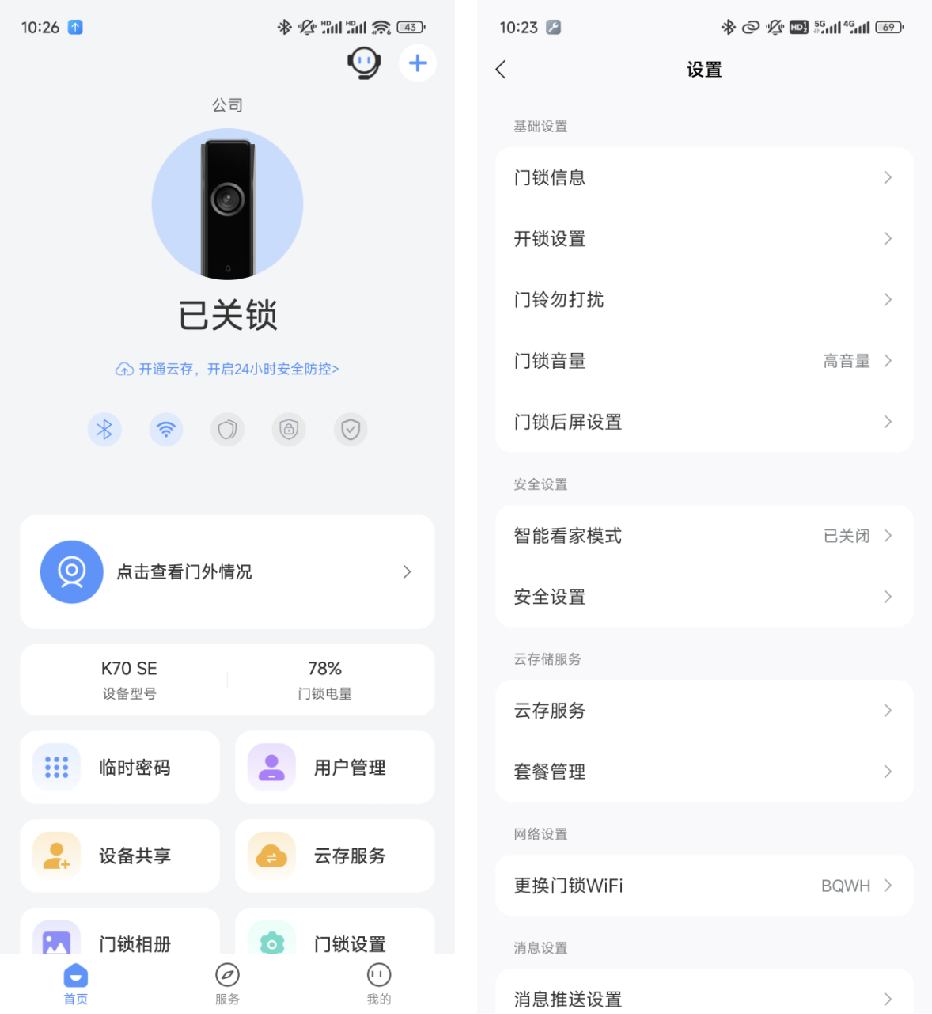Screen dimensions: 932x1014
Task: Switch to the 服务 tab
Action: 227,983
